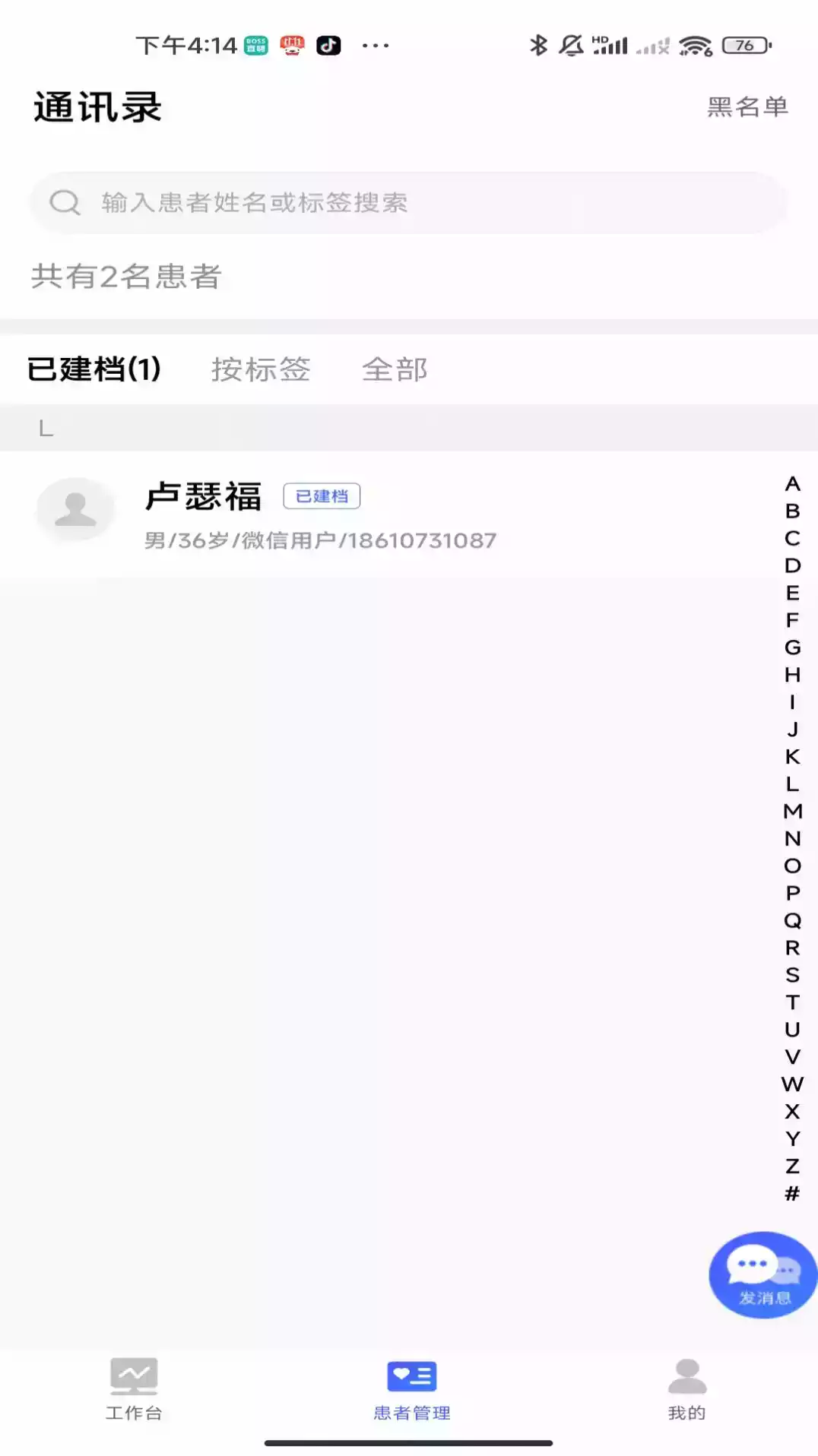The height and width of the screenshot is (1456, 818).
Task: Open the 黑名单 blacklist
Action: coord(747,107)
